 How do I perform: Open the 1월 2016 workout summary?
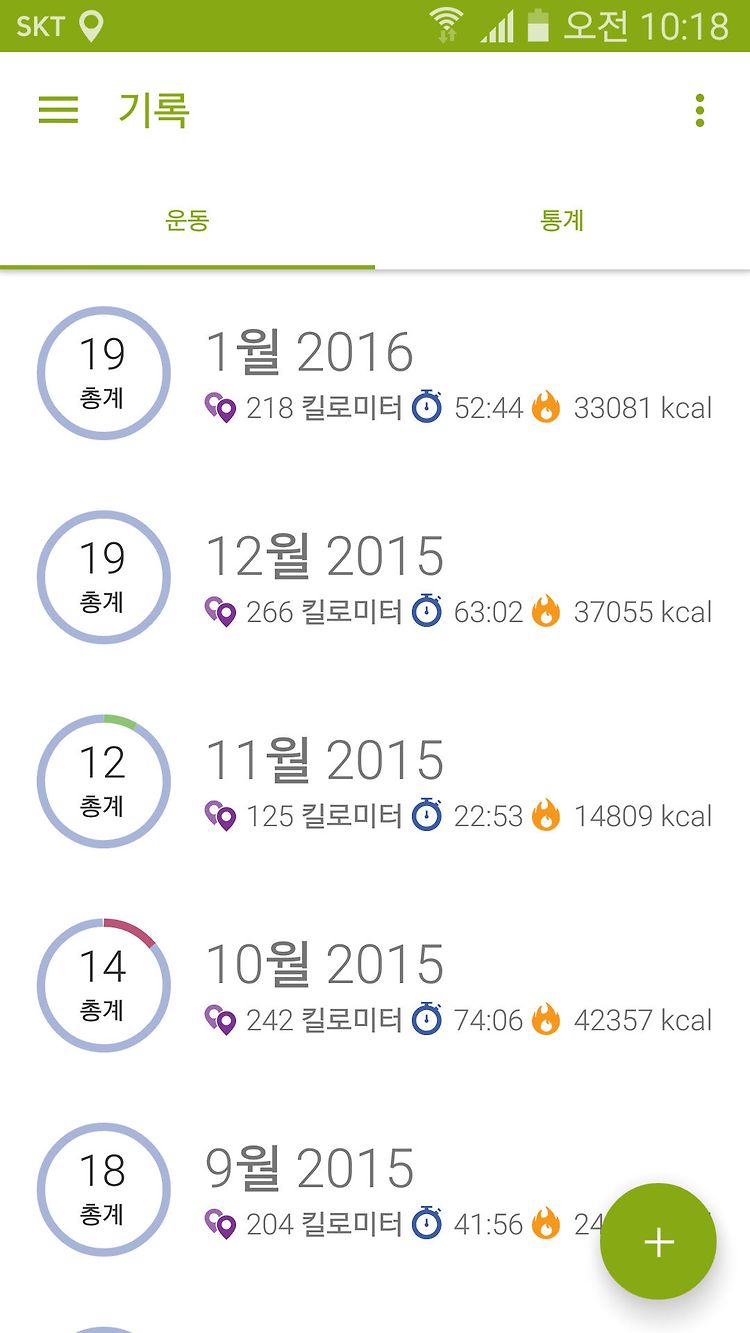(x=375, y=373)
